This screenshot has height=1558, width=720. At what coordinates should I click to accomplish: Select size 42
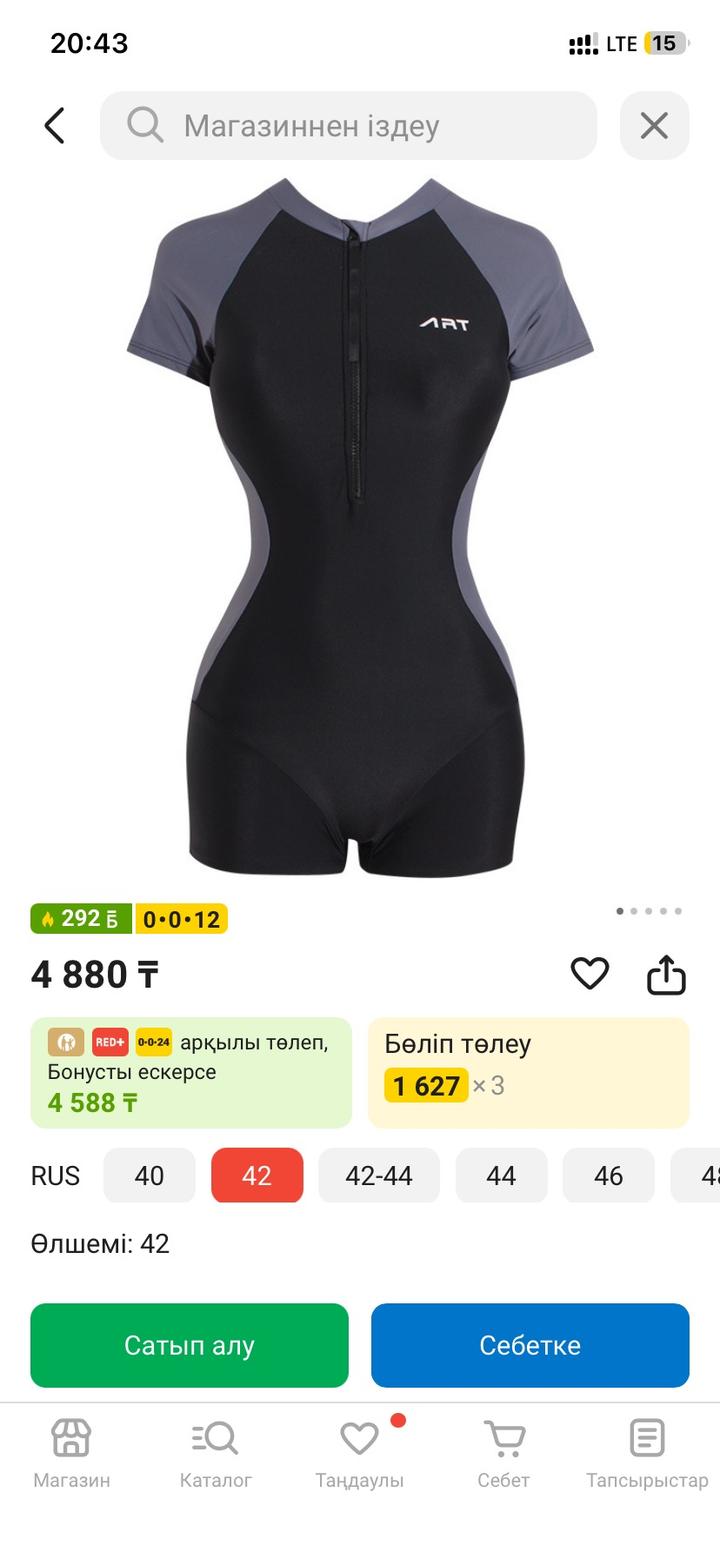point(257,1175)
